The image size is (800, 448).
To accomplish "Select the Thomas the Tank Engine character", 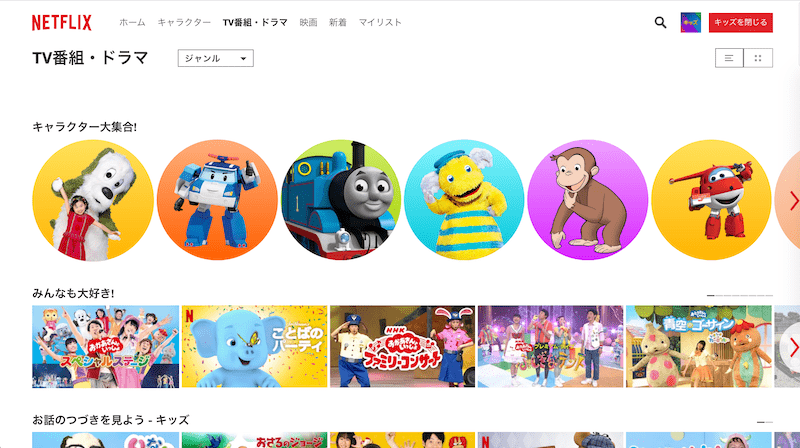I will 341,200.
